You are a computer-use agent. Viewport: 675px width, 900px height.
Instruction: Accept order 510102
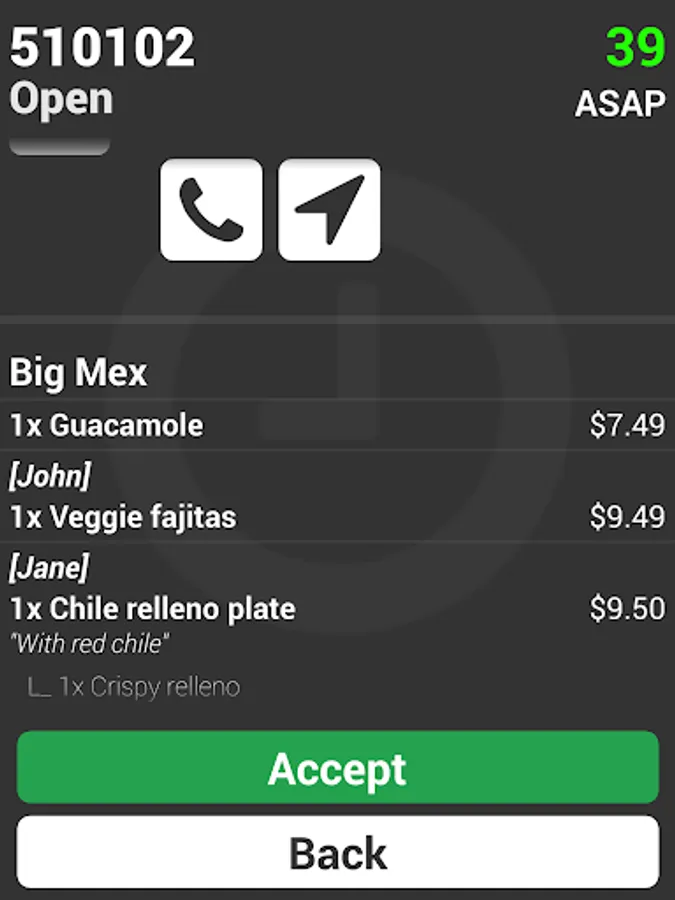(338, 768)
